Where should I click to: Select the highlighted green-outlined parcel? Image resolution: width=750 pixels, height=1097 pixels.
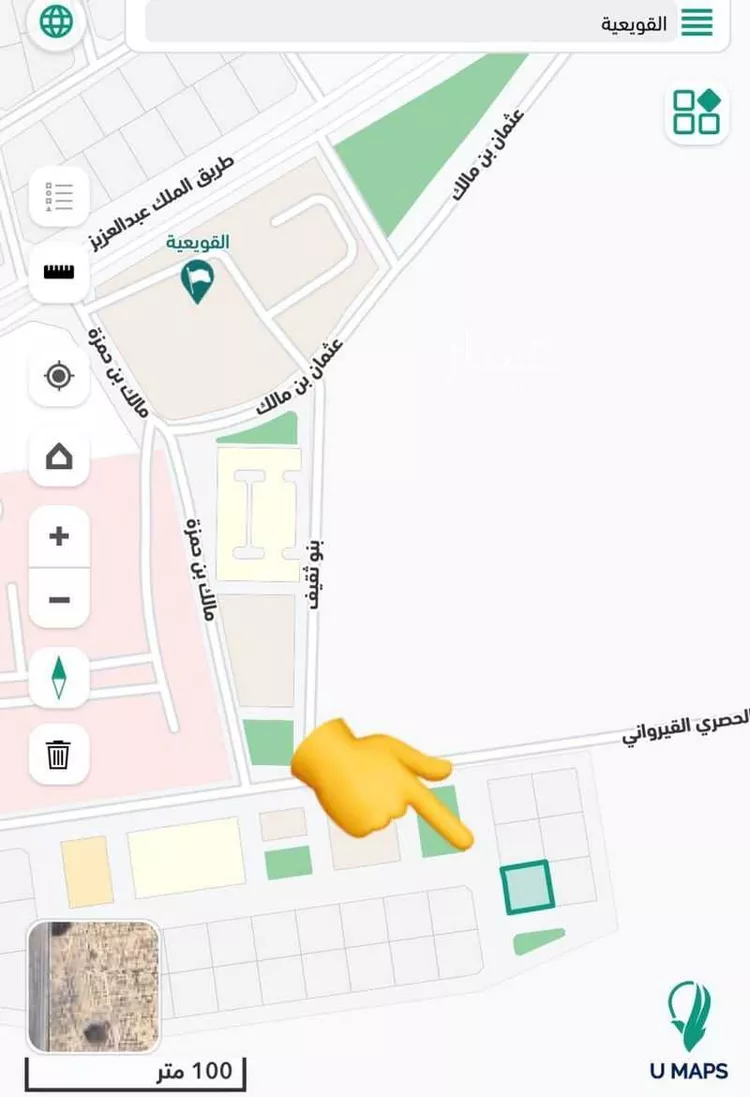point(527,887)
